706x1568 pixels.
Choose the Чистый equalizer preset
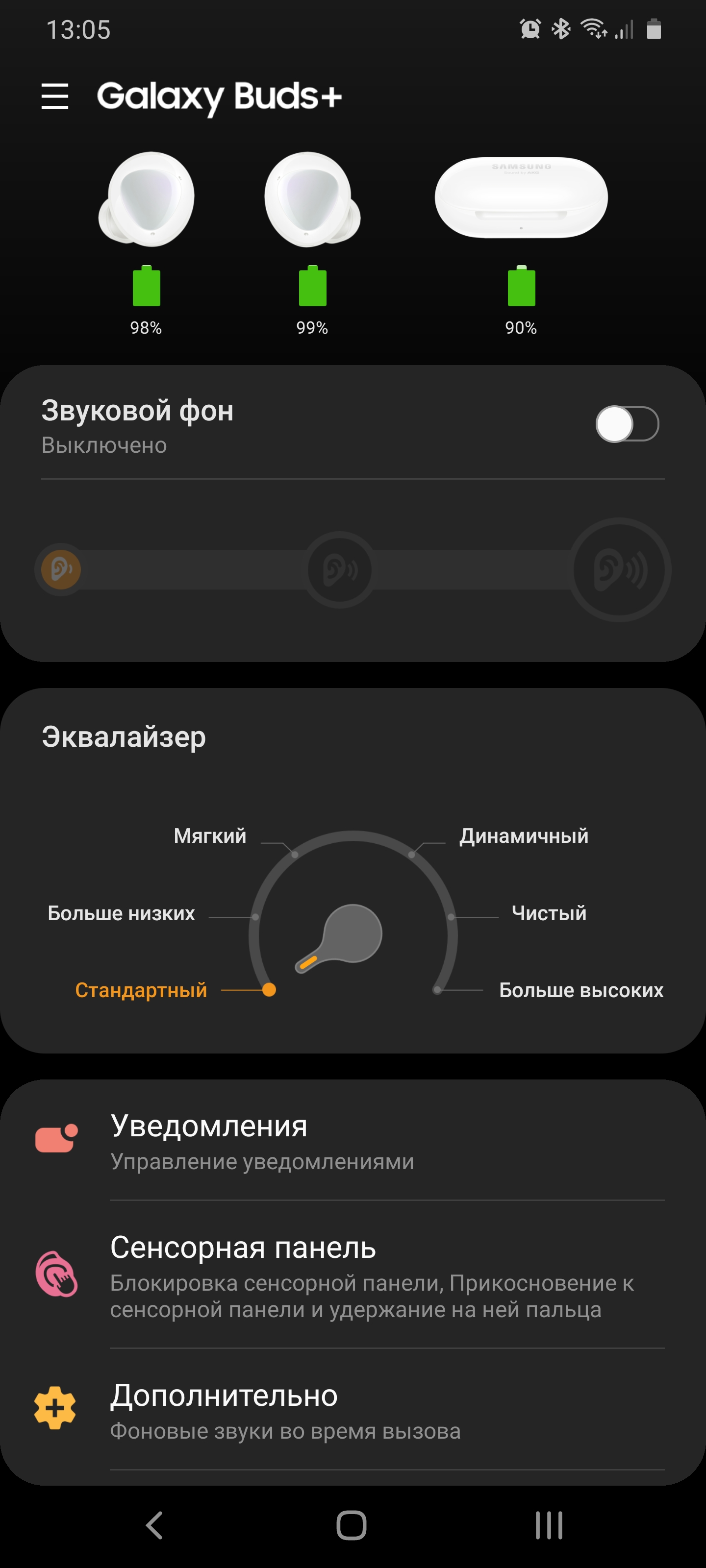coord(548,913)
